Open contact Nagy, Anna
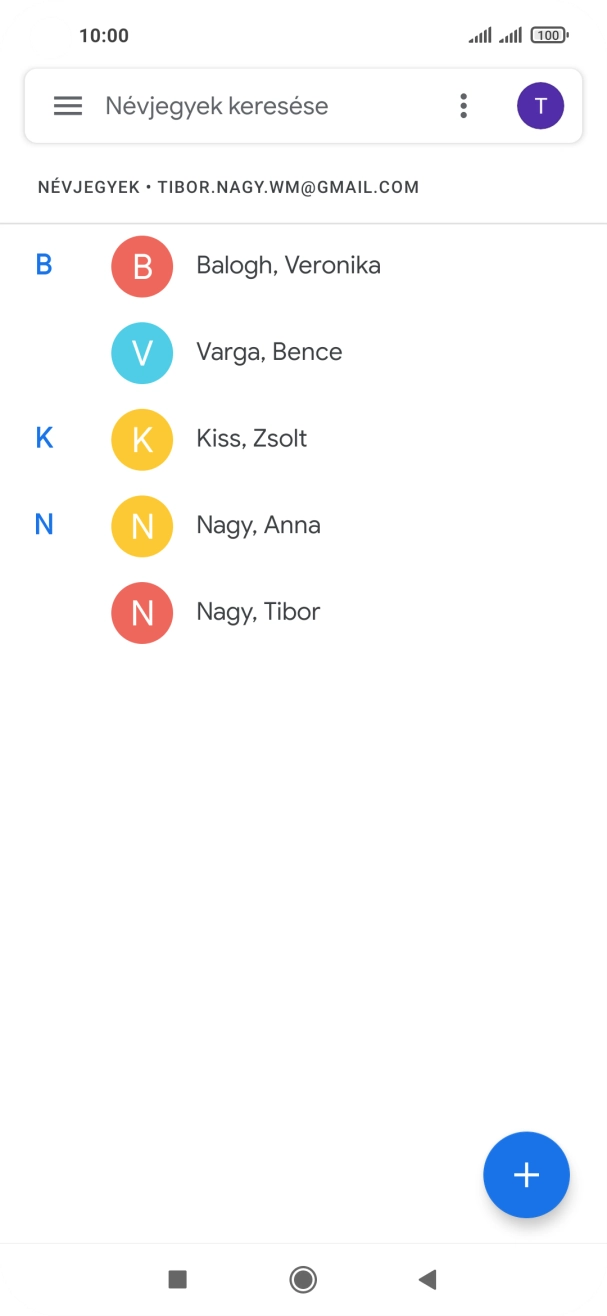Viewport: 607px width, 1316px height. (x=258, y=526)
